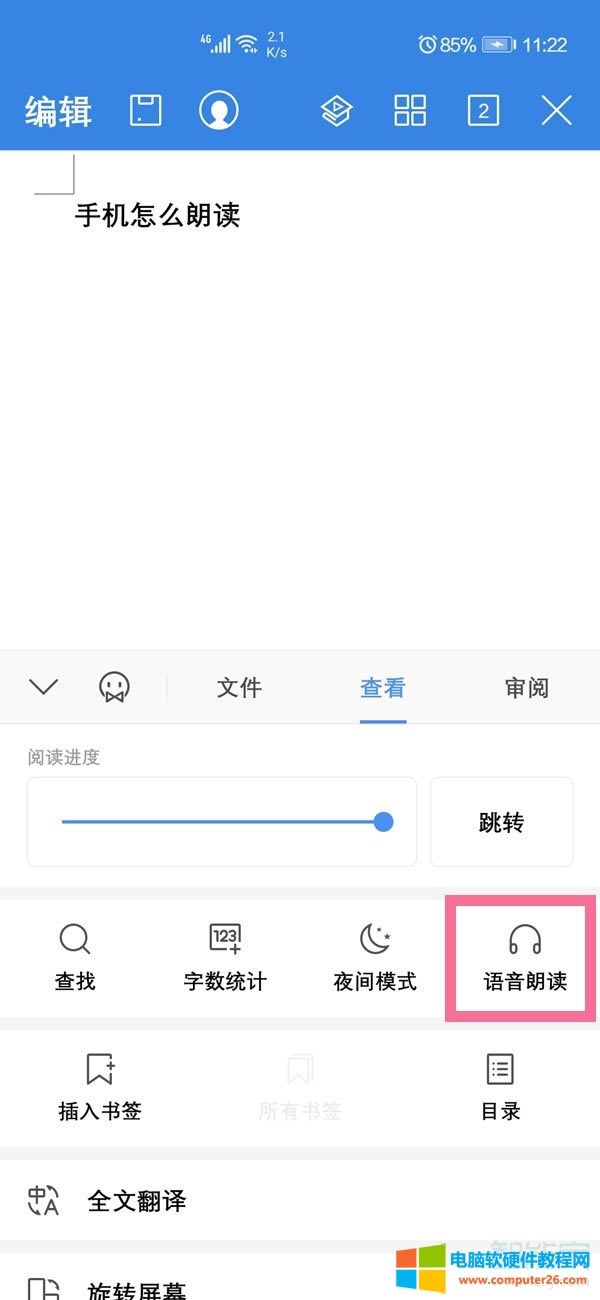Show the open documents counter

[483, 110]
